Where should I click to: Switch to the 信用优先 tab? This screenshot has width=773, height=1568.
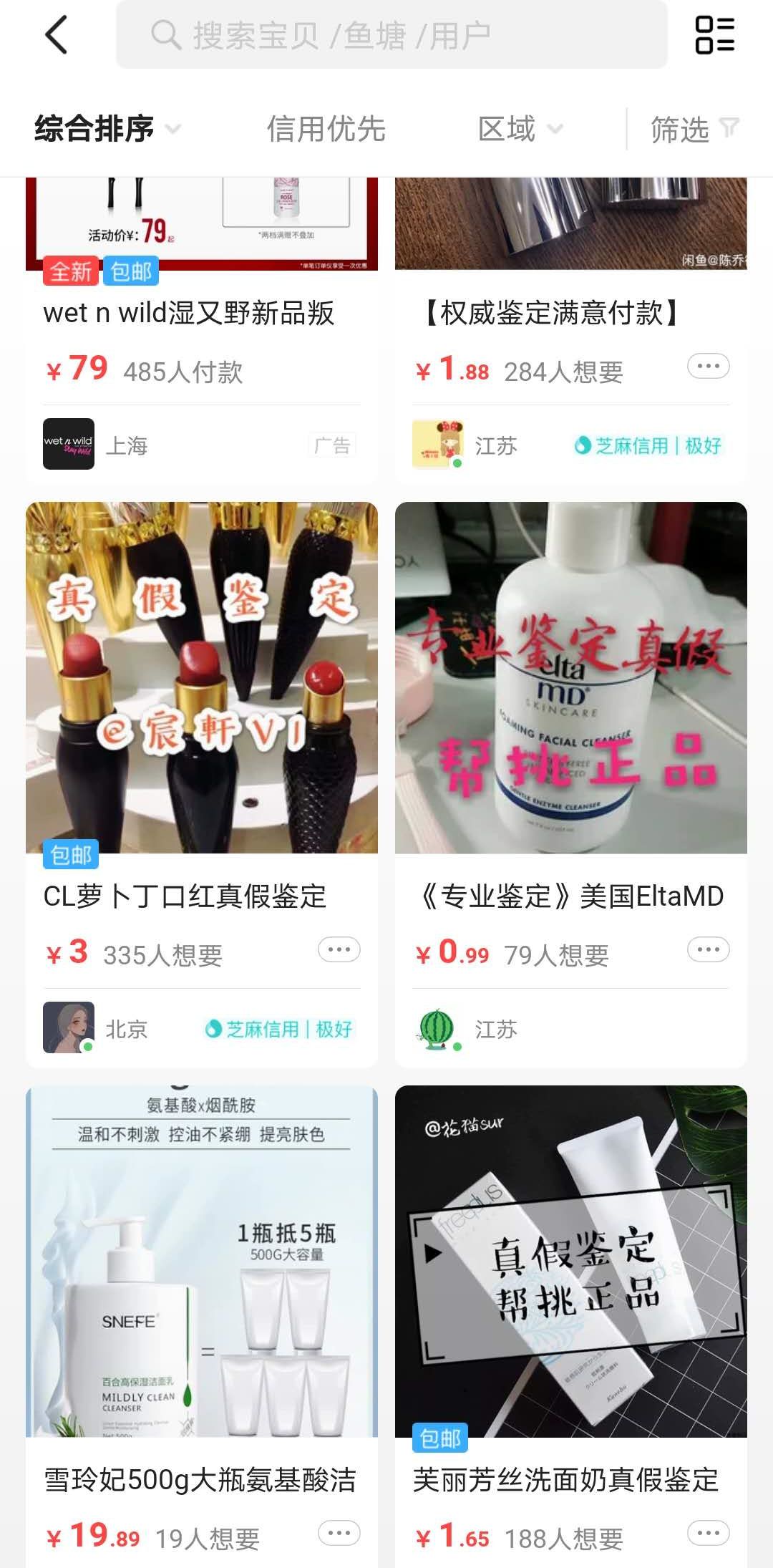[326, 129]
